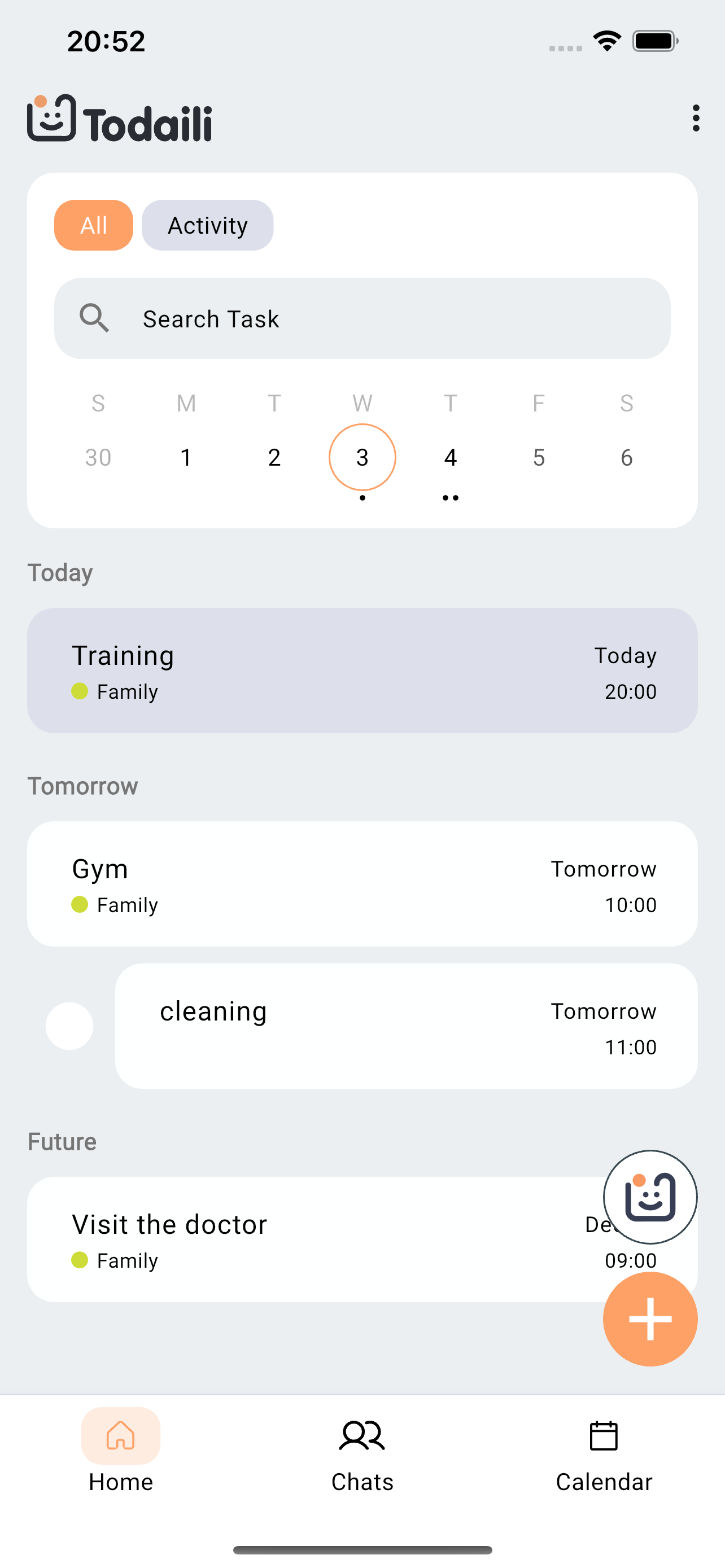Select Friday 5 in the week strip
Viewport: 725px width, 1568px height.
coord(538,457)
